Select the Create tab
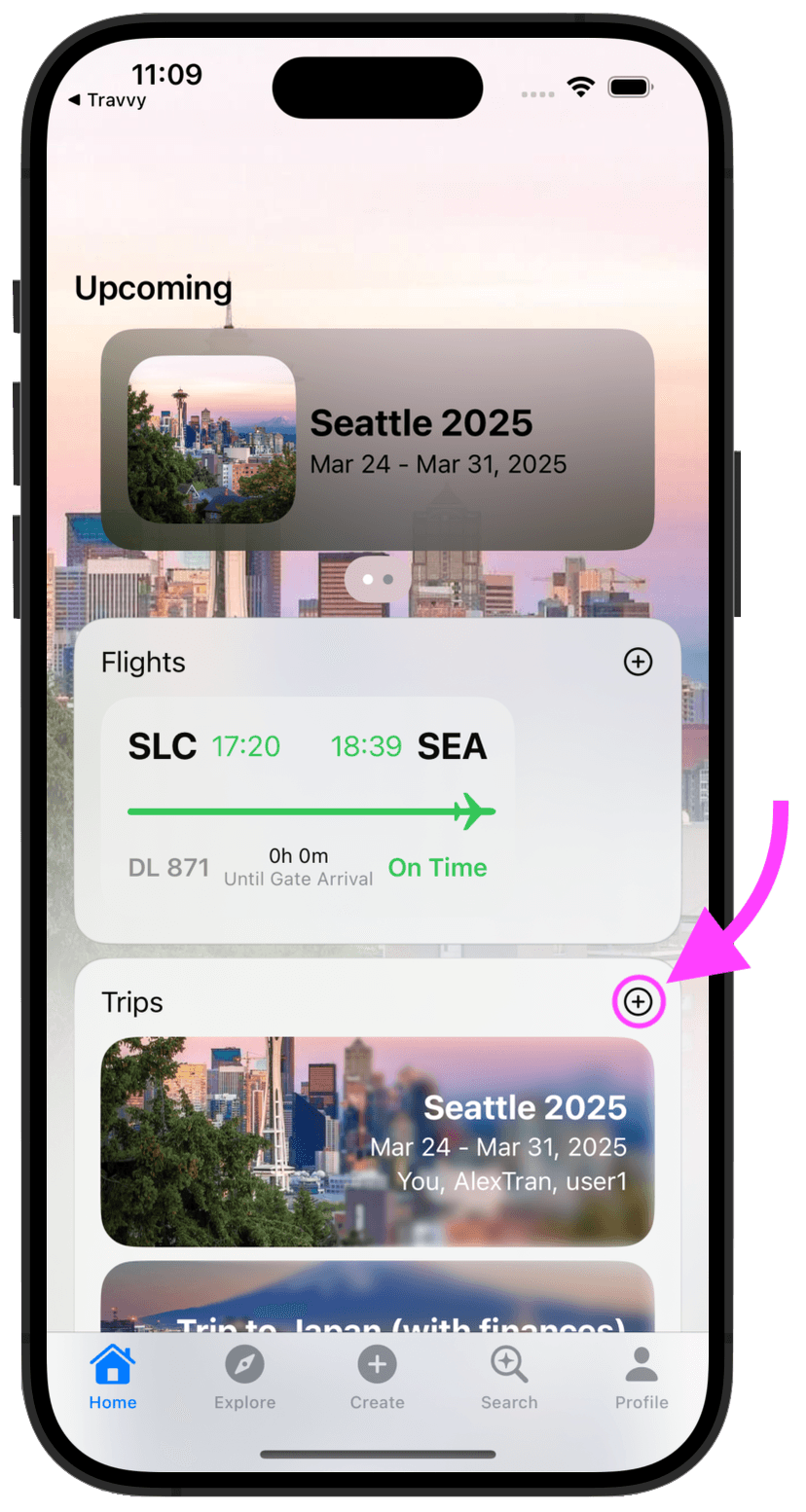Screen dimensions: 806x1512 pyautogui.click(x=377, y=1377)
